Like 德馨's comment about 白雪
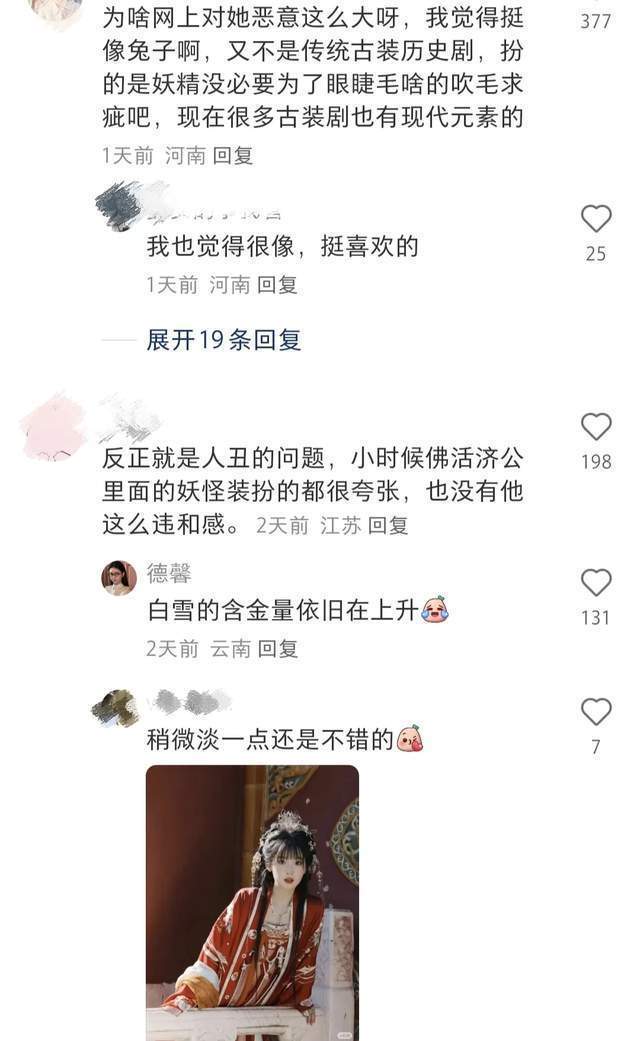The image size is (640, 1041). tap(596, 583)
